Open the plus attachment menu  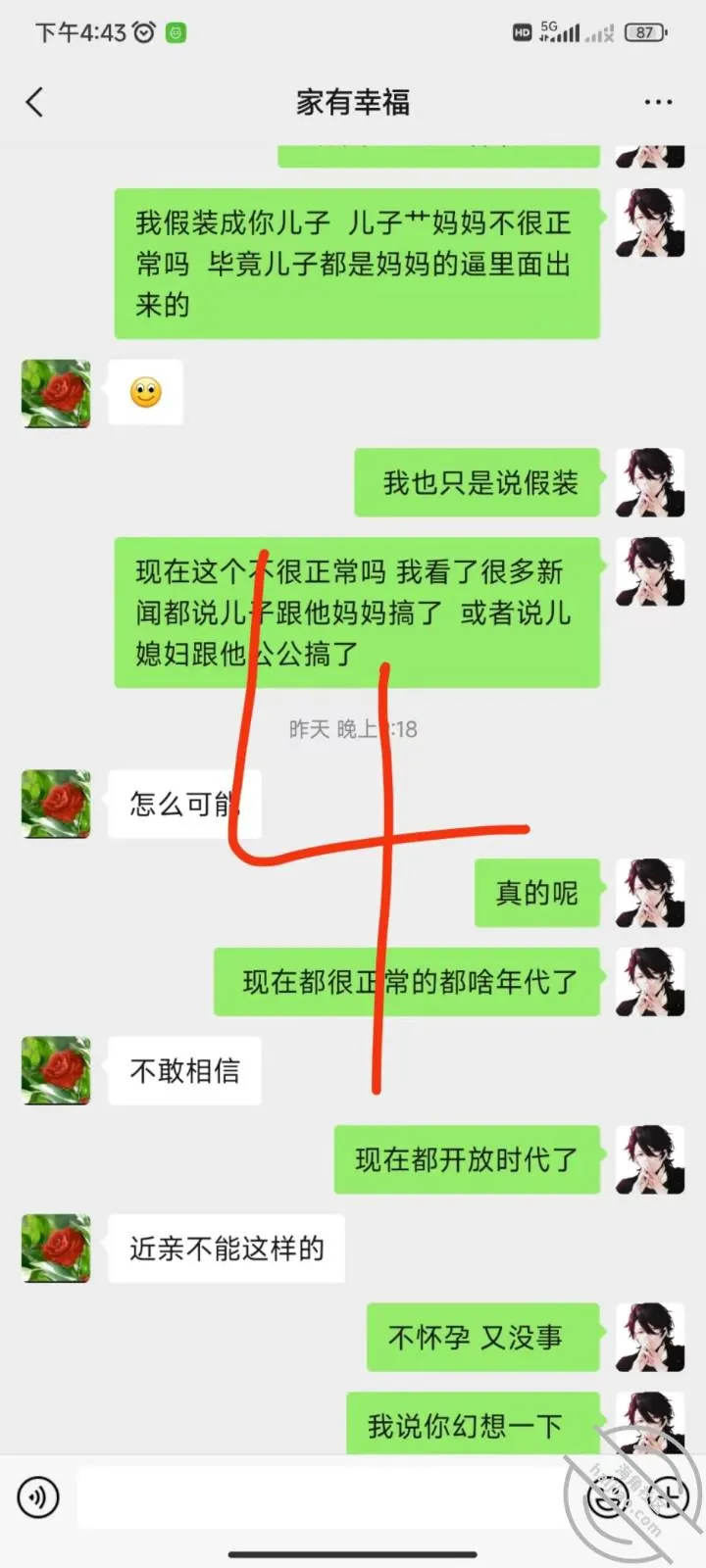668,1497
